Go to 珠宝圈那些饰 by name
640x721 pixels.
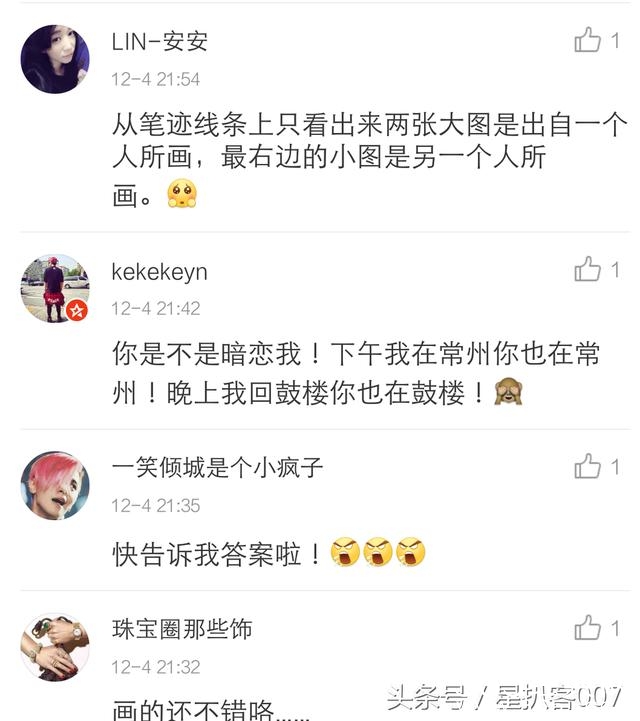(182, 629)
